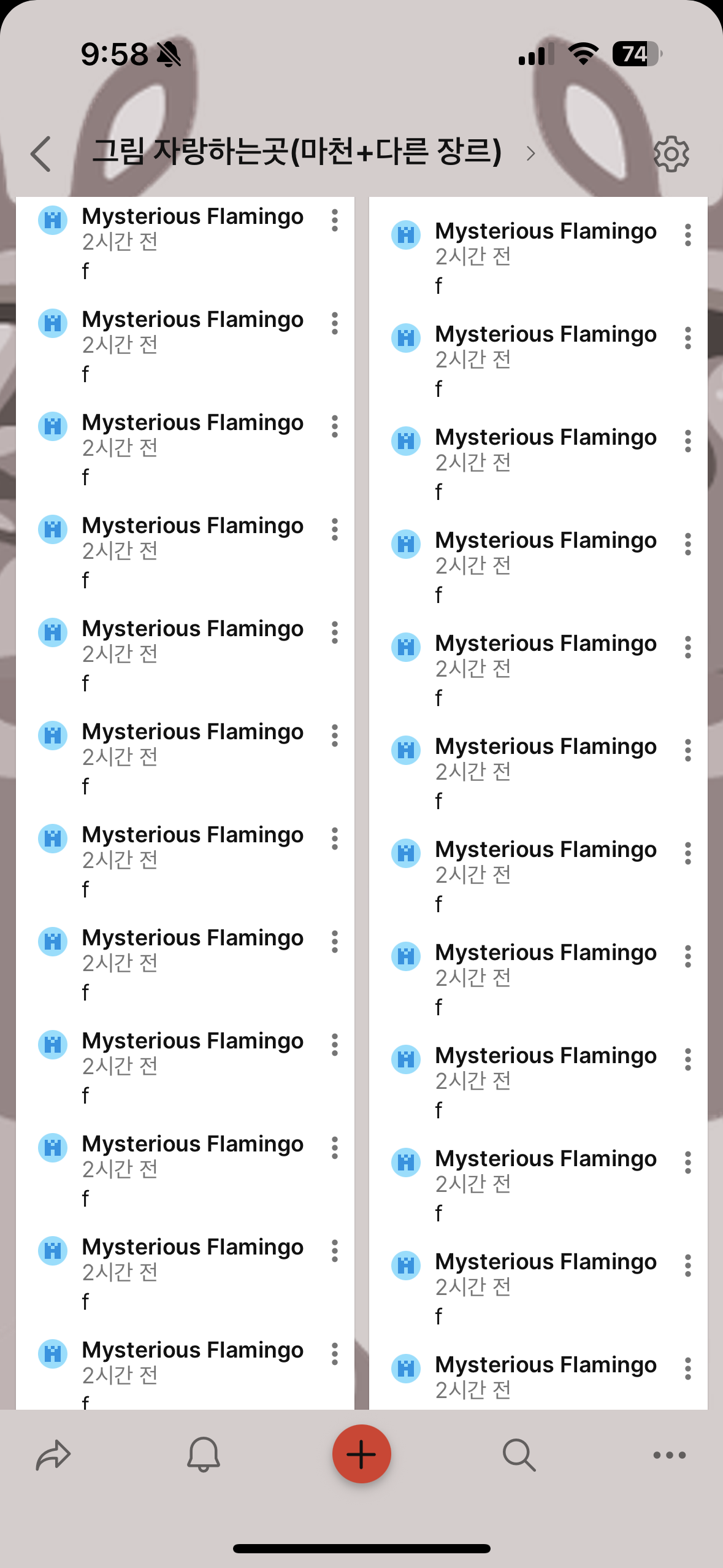Screen dimensions: 723x1568
Task: Go back using the top-left arrow
Action: pyautogui.click(x=41, y=153)
